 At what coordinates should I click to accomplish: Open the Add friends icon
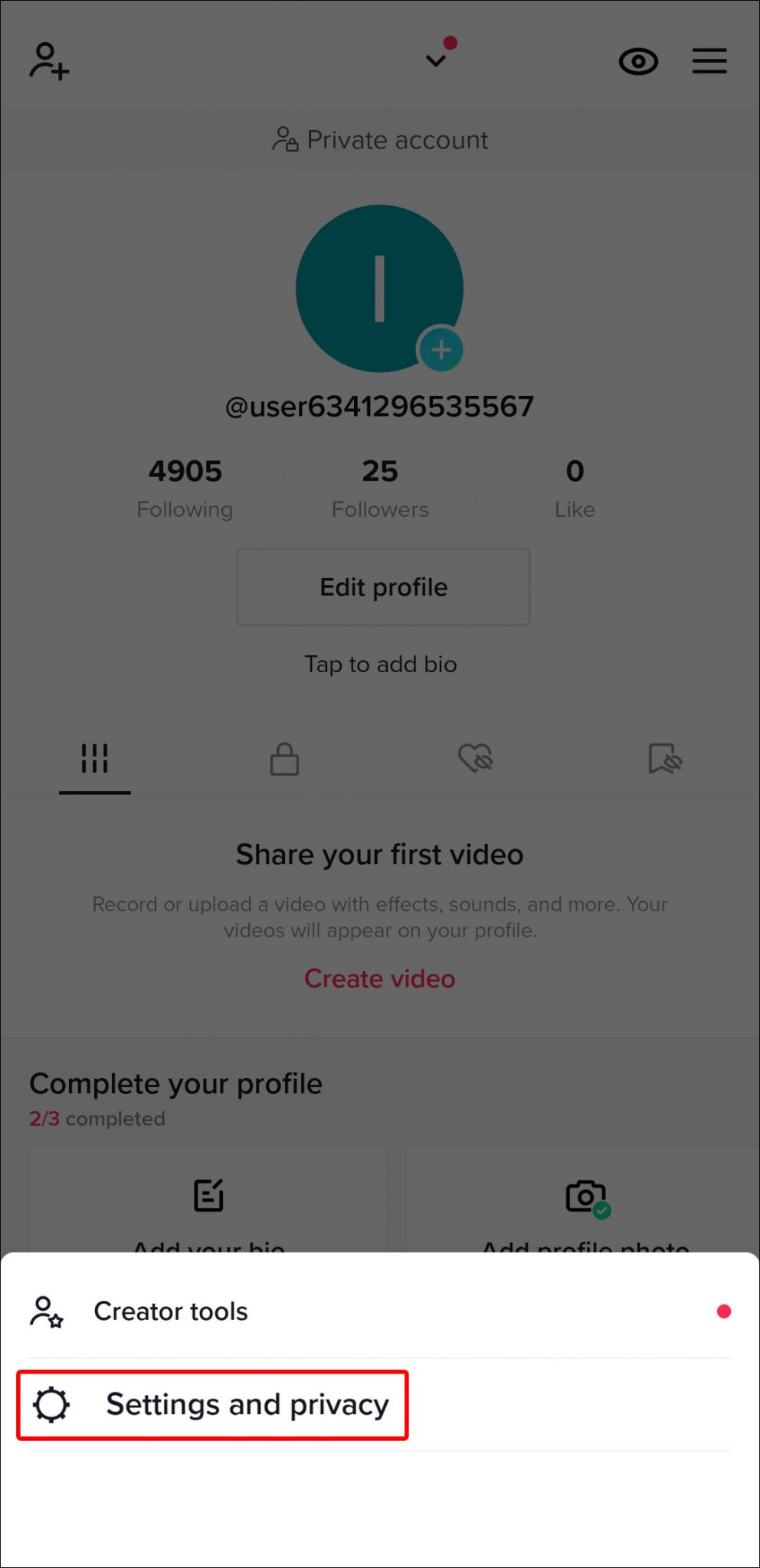[49, 61]
